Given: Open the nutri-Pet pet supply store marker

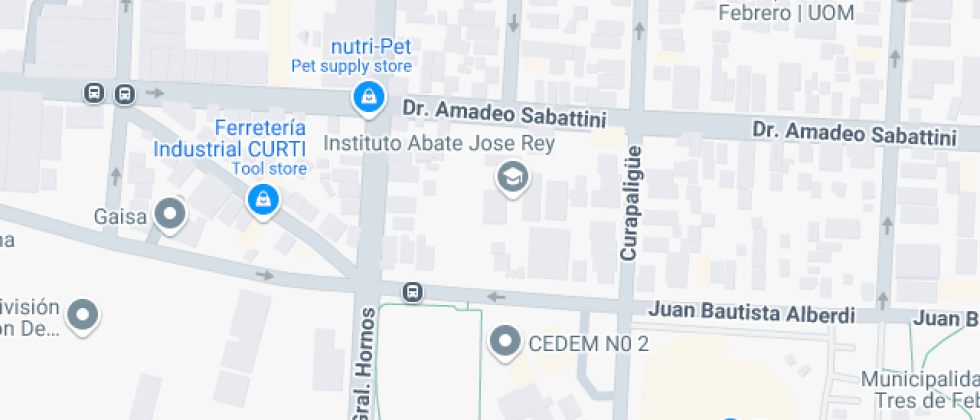Looking at the screenshot, I should click(368, 98).
